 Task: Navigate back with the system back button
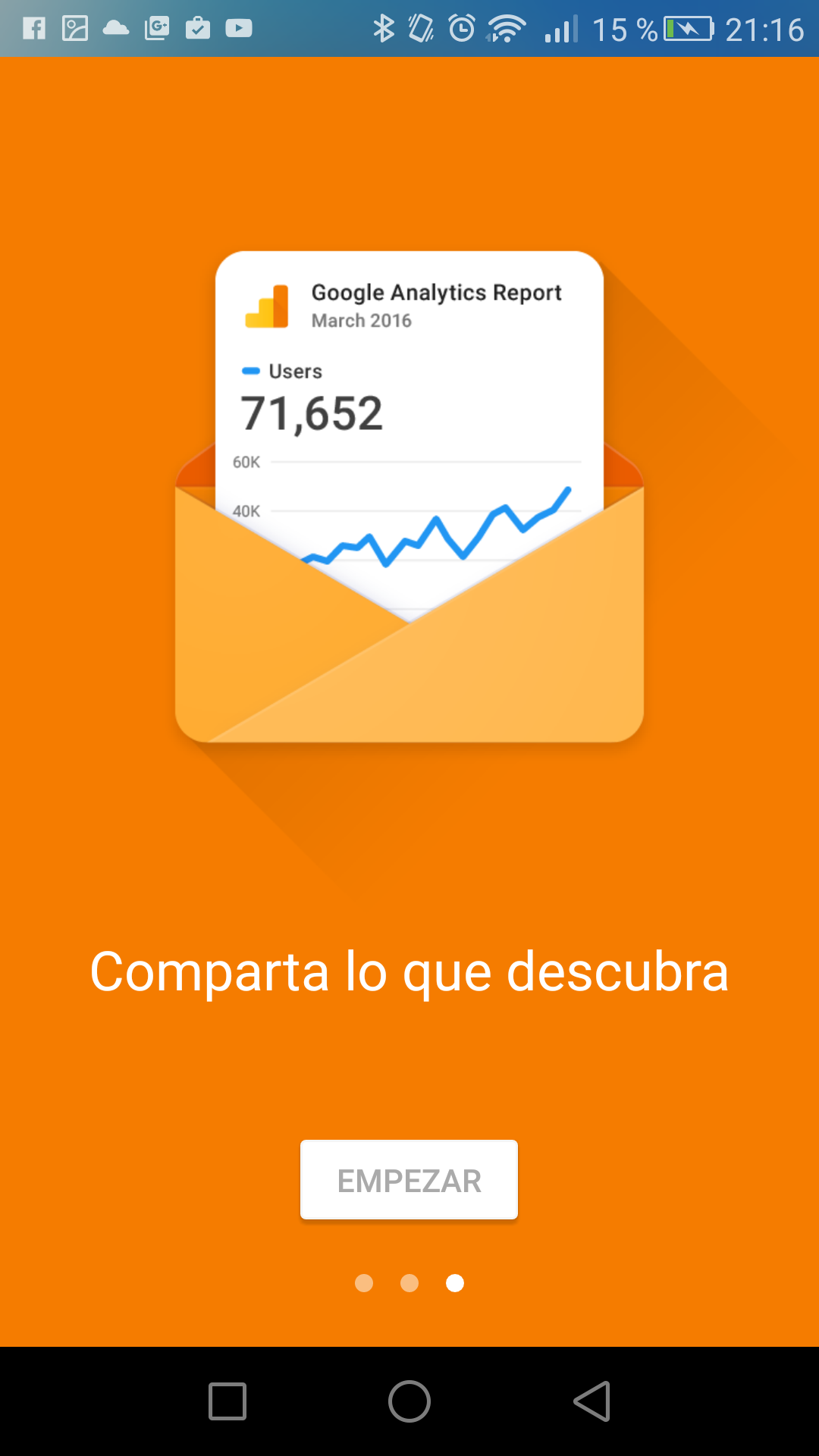[x=592, y=1401]
